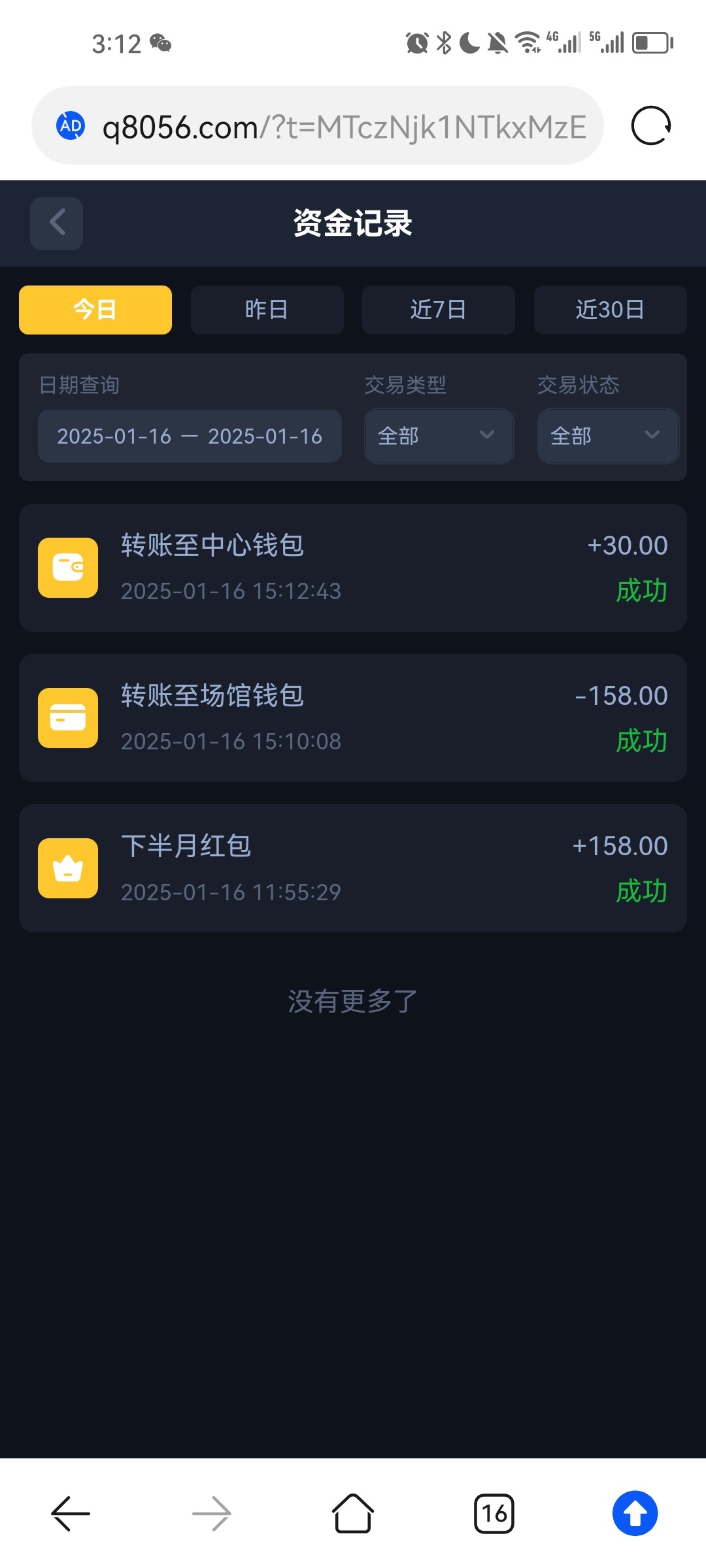Select the 今日 filter tab
The image size is (706, 1568).
pyautogui.click(x=95, y=310)
